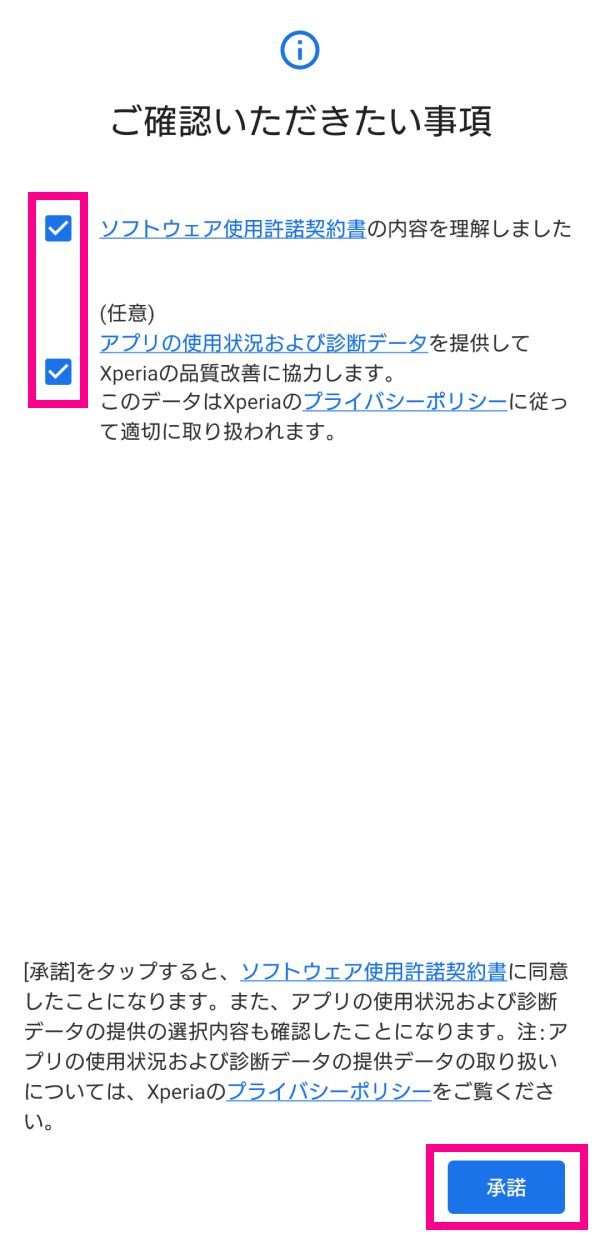Open プライバシーポリシー link beside second checkbox
The image size is (600, 1240).
(x=405, y=403)
